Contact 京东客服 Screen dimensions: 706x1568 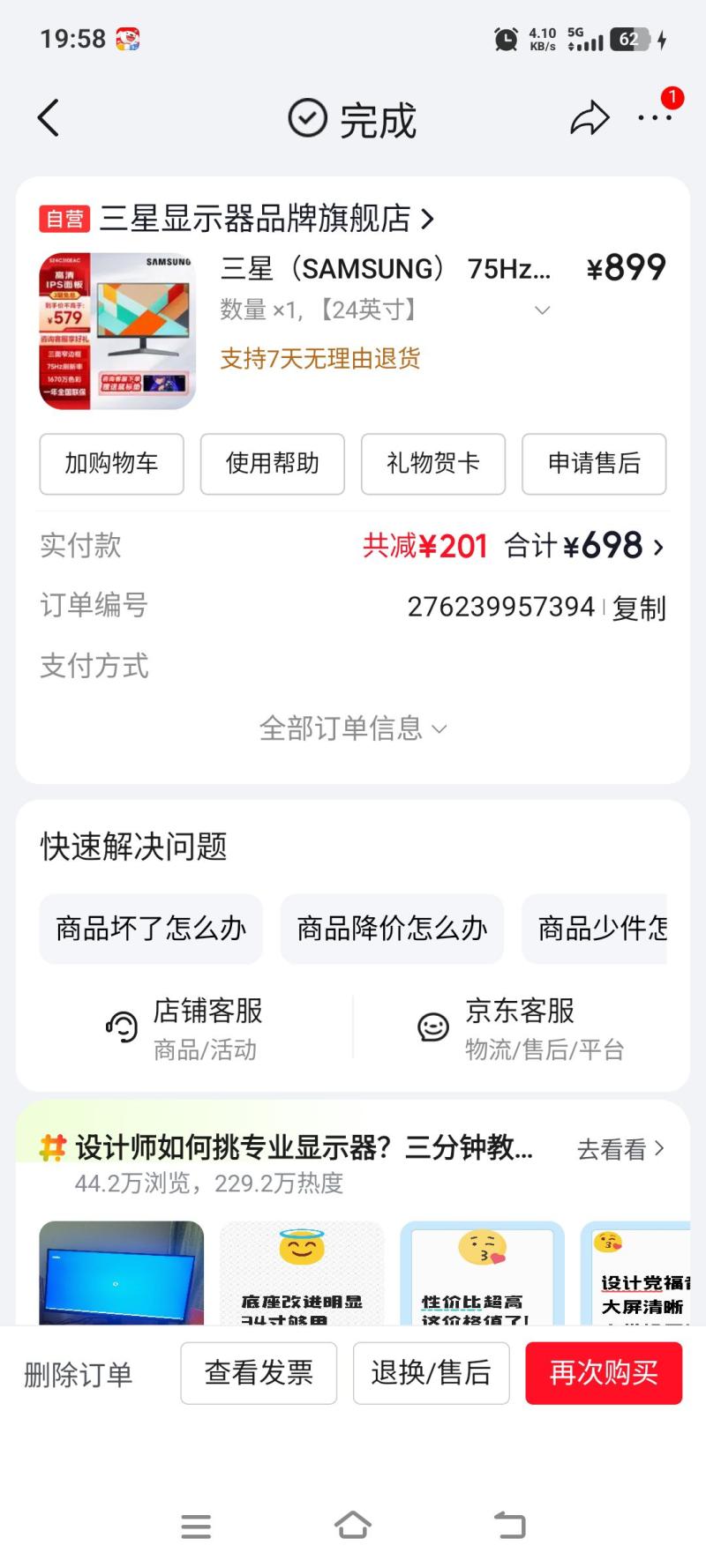coord(521,1027)
